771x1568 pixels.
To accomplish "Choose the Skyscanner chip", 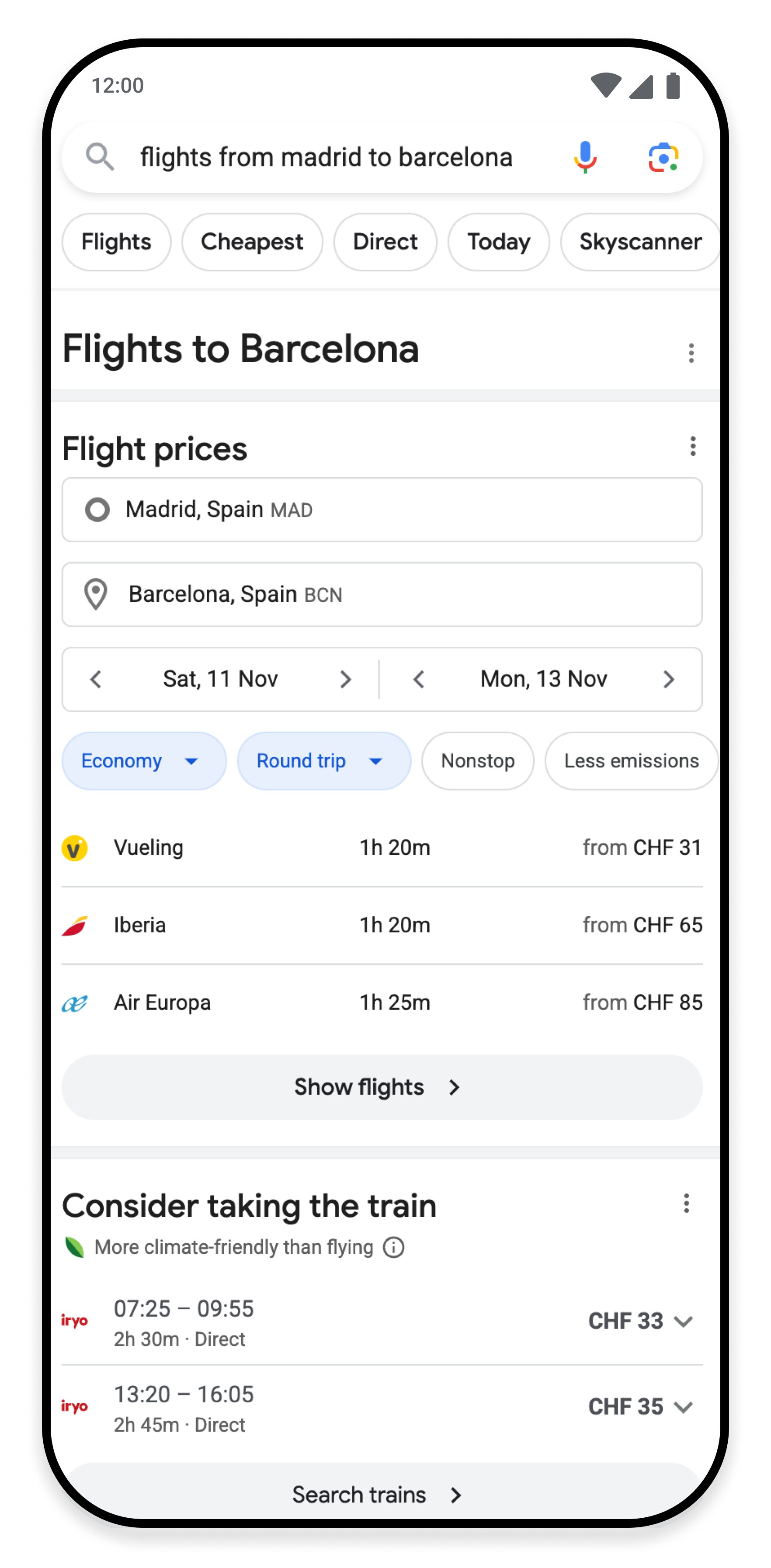I will point(640,242).
